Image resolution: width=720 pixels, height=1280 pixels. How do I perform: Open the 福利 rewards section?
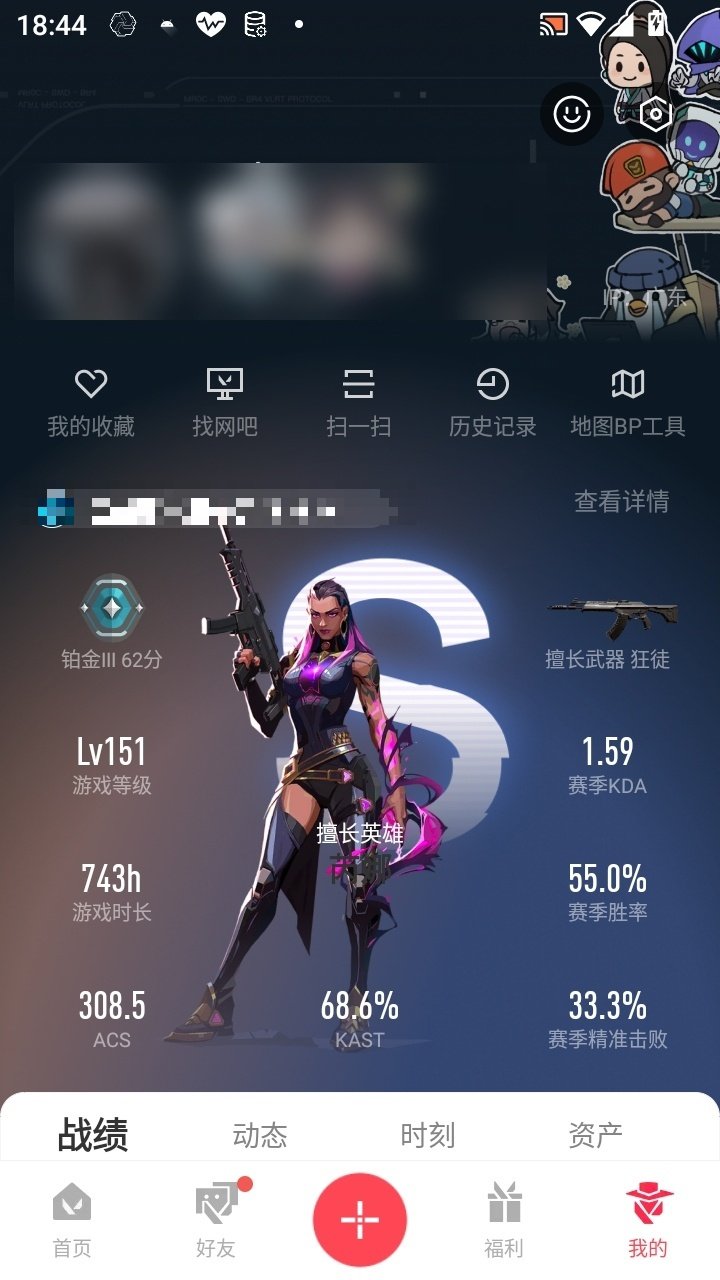504,1218
